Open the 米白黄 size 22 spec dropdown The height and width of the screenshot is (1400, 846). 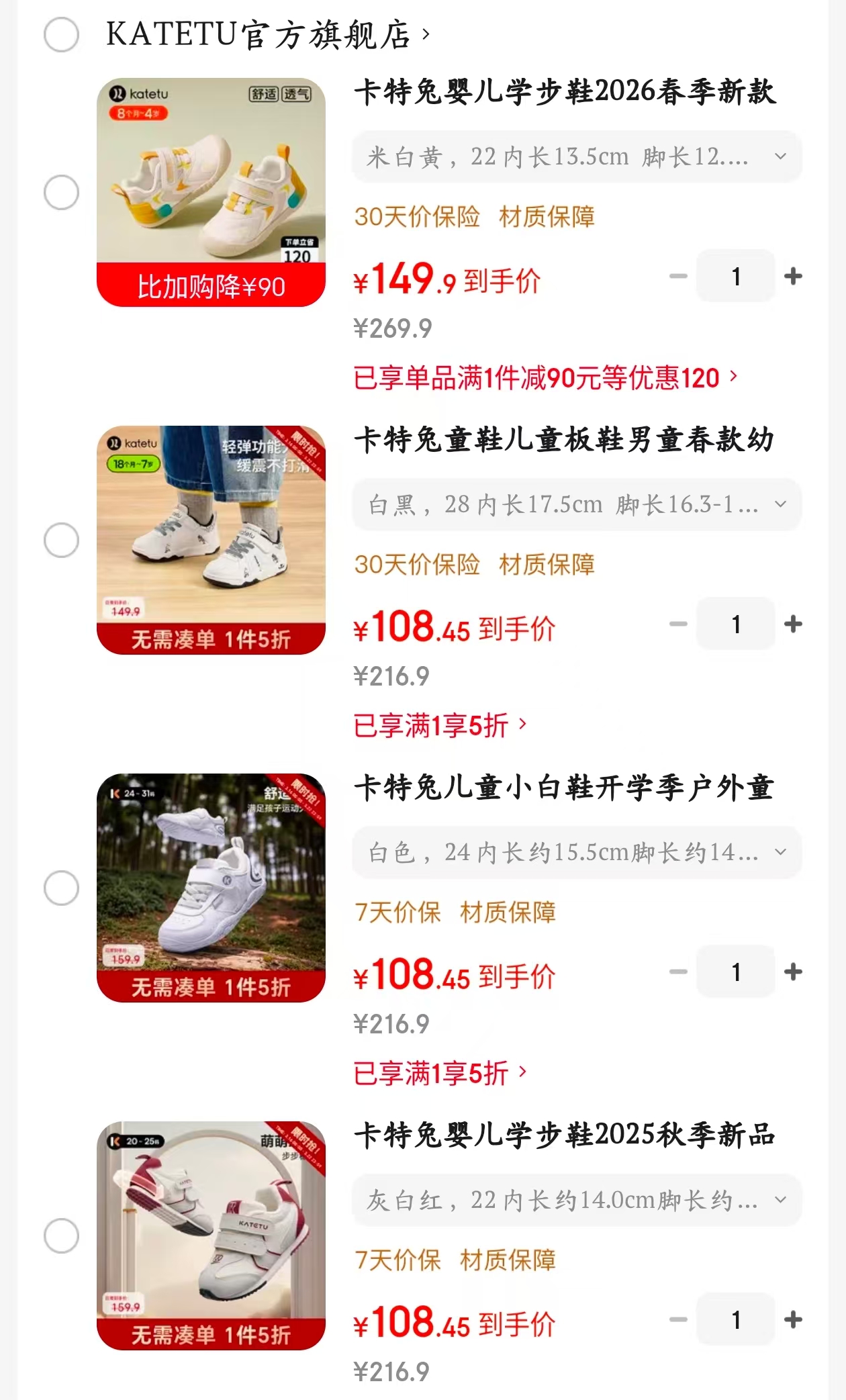(x=576, y=157)
